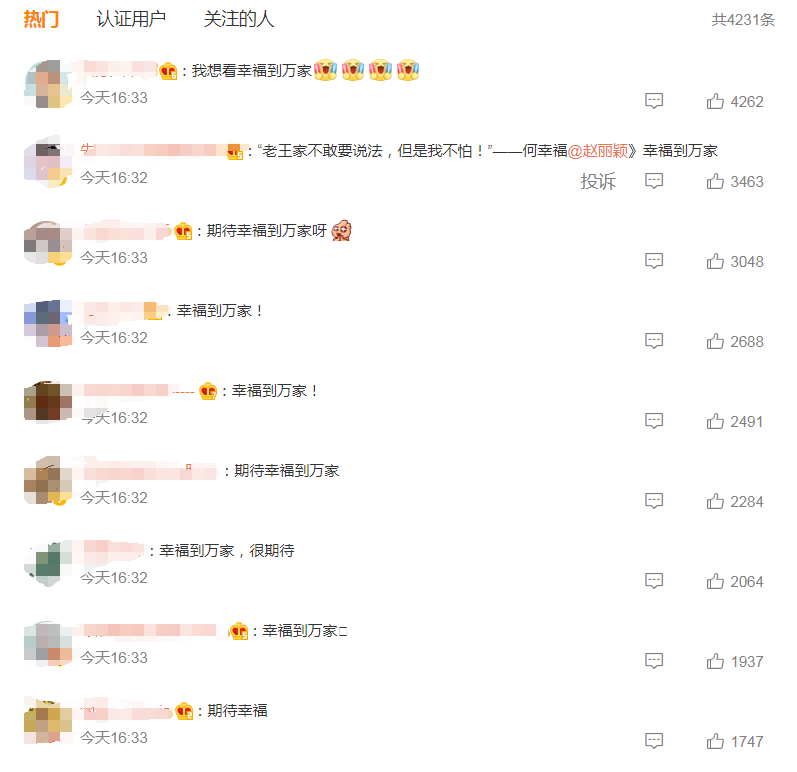797x772 pixels.
Task: Reply to the comment 我想看幸福到万家
Action: coord(654,101)
